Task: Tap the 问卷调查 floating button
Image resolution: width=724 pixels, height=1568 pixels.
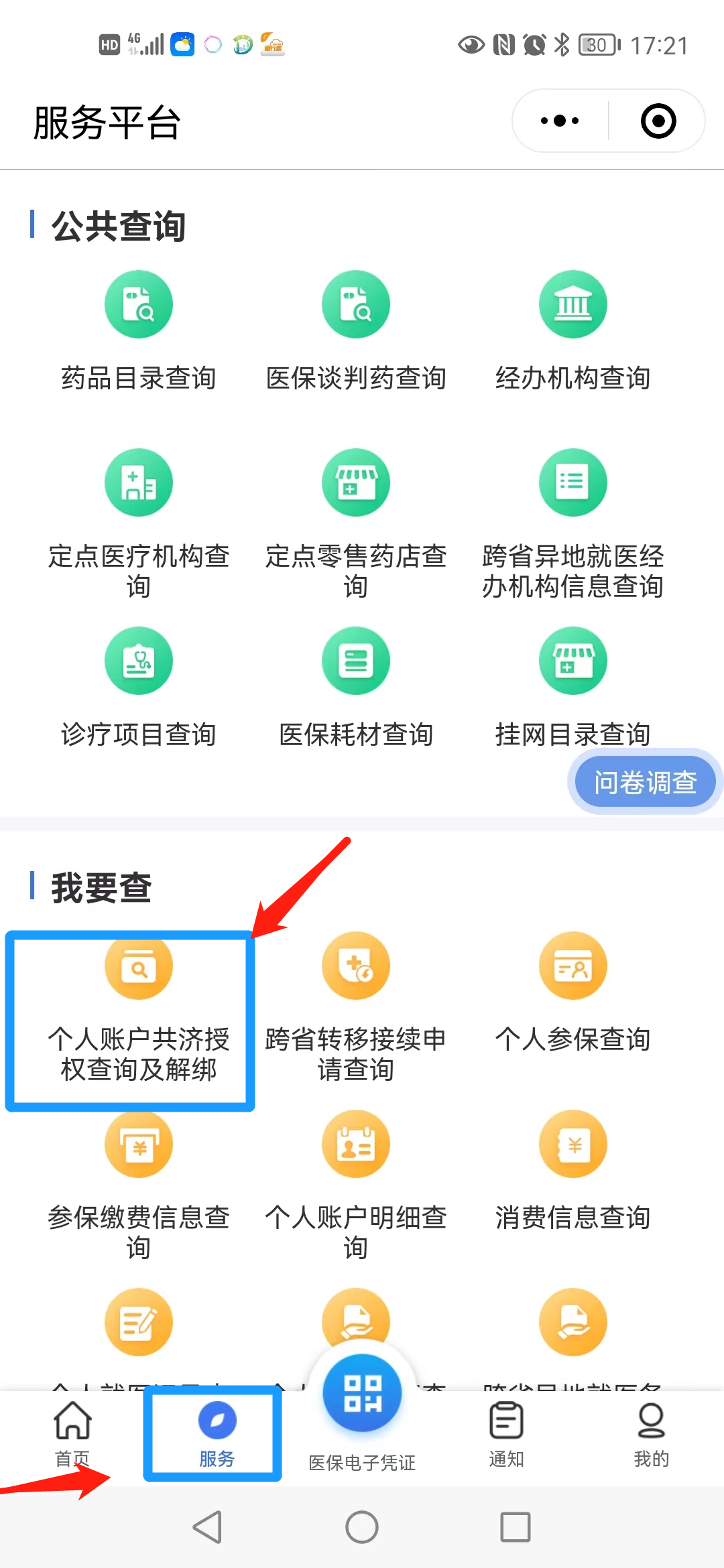Action: (645, 782)
